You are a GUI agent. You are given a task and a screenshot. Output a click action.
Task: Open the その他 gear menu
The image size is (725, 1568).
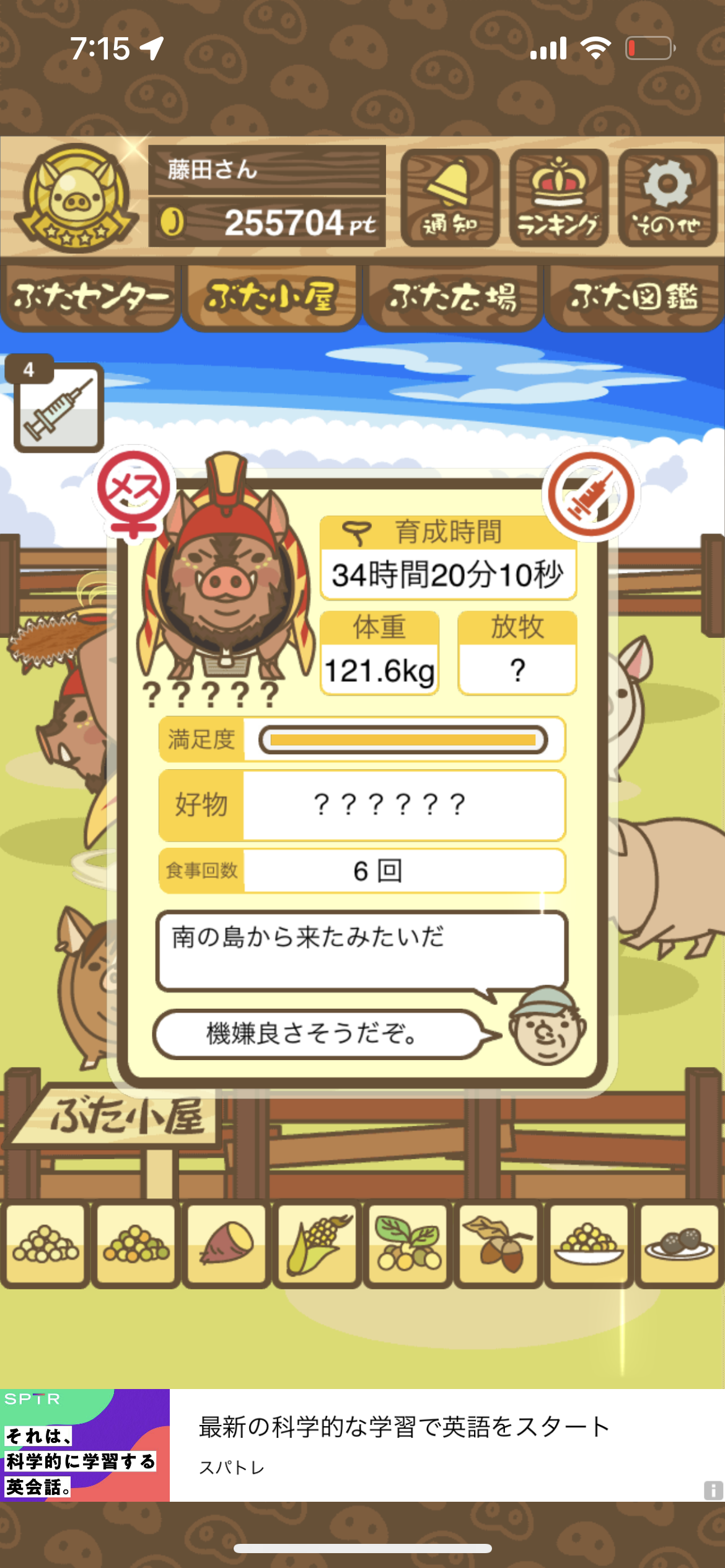coord(667,198)
